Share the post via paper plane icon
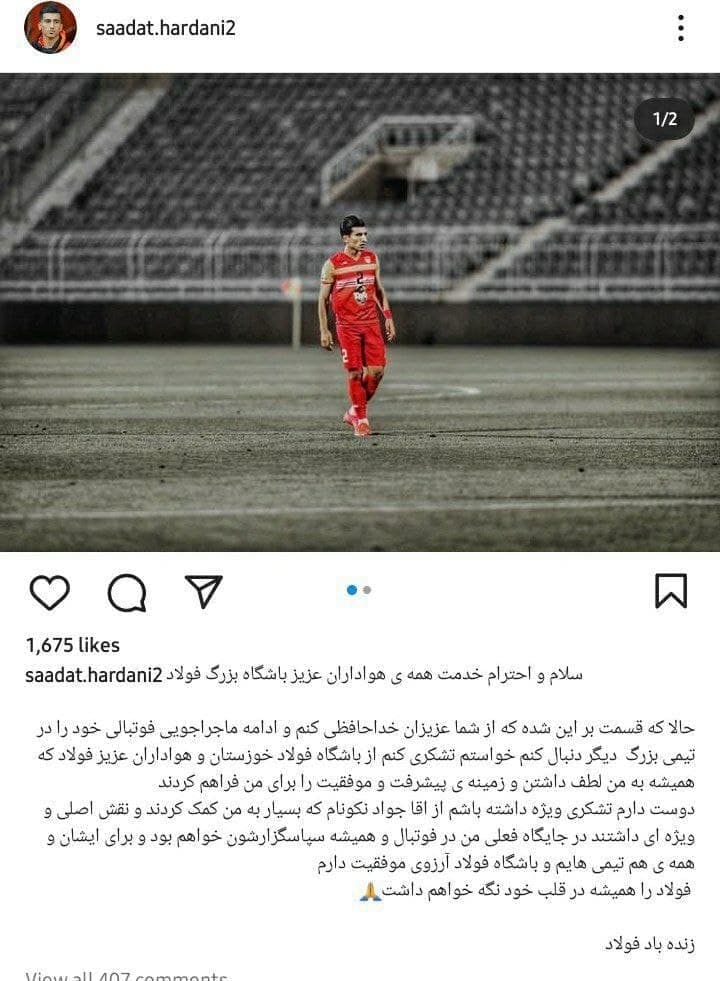The image size is (720, 981). [x=204, y=591]
